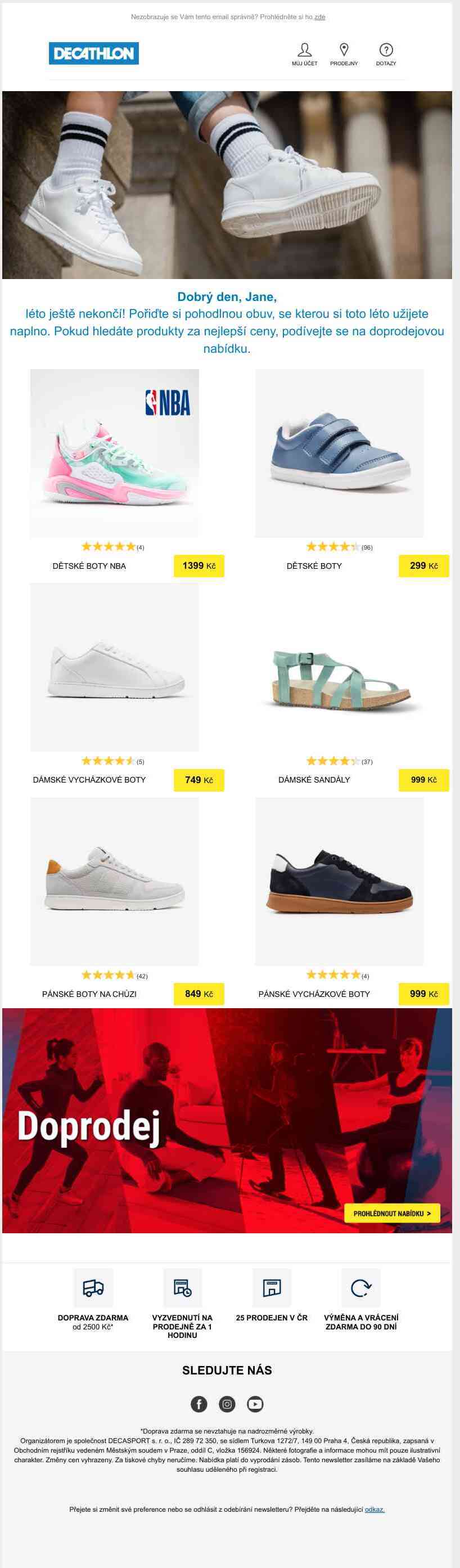Open Dámské sandály product image
Viewport: 460px width, 1568px height.
coord(339,667)
